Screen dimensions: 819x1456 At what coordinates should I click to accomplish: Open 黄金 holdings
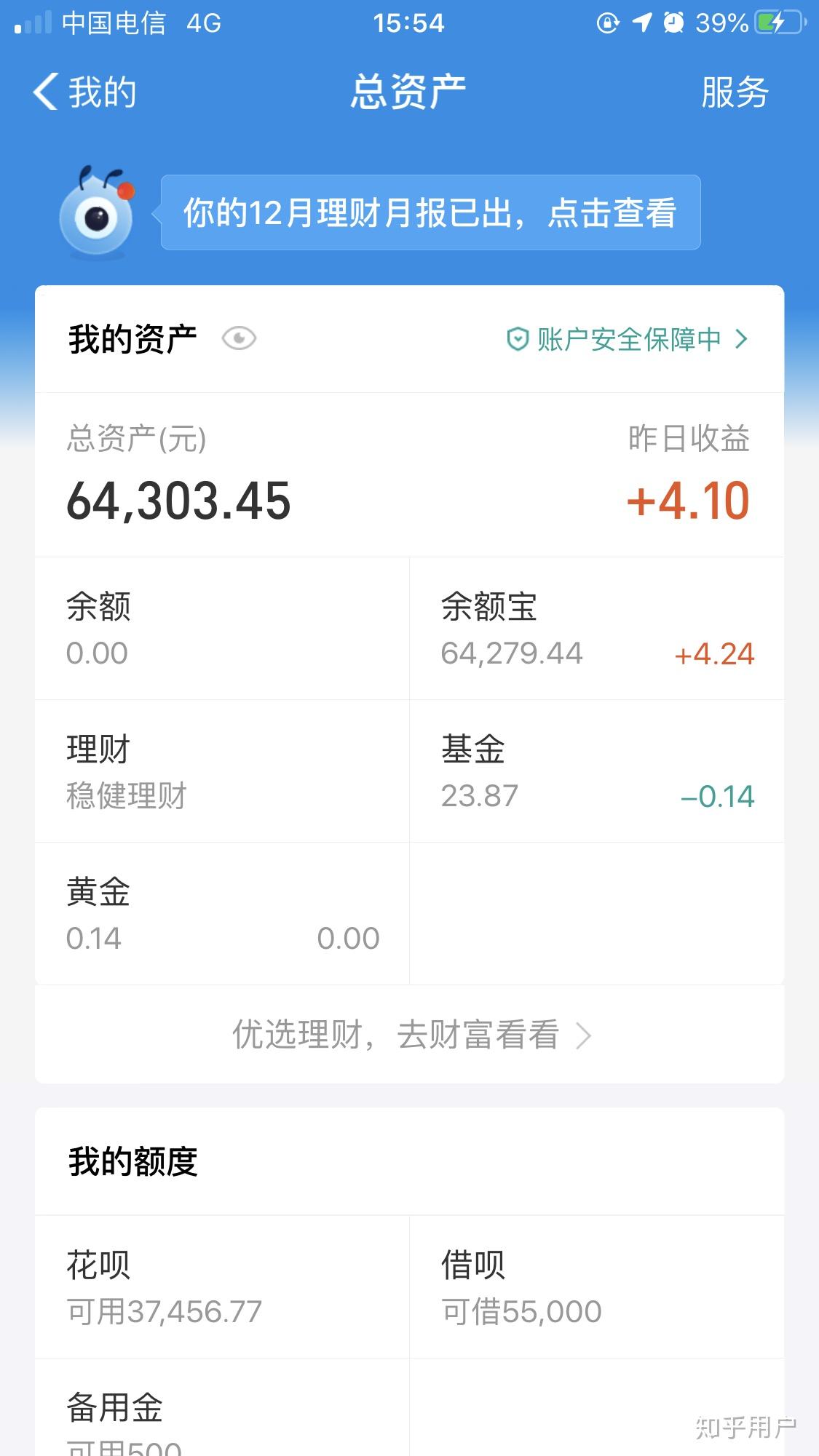222,914
